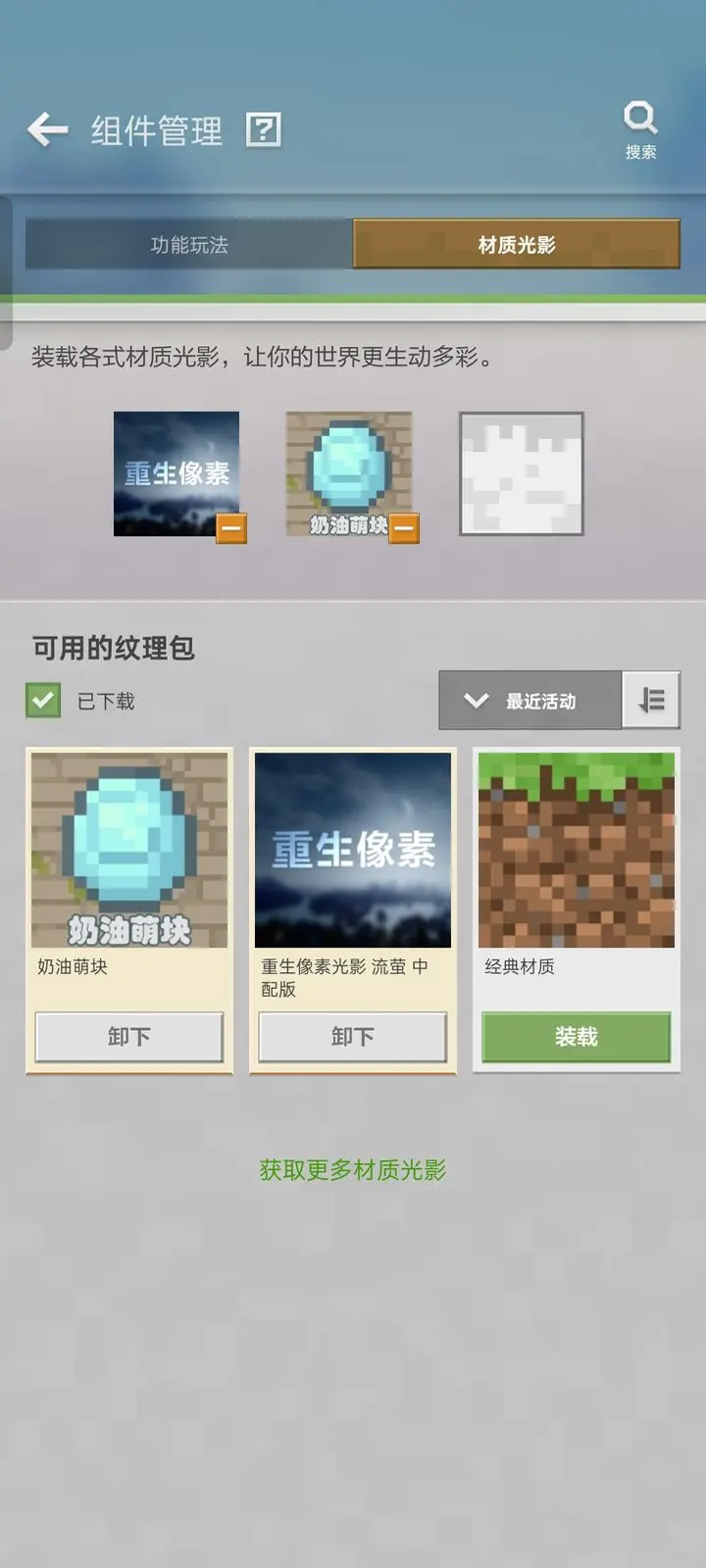Open the 获取更多材质光影 link
Viewport: 706px width, 1568px height.
(353, 1168)
